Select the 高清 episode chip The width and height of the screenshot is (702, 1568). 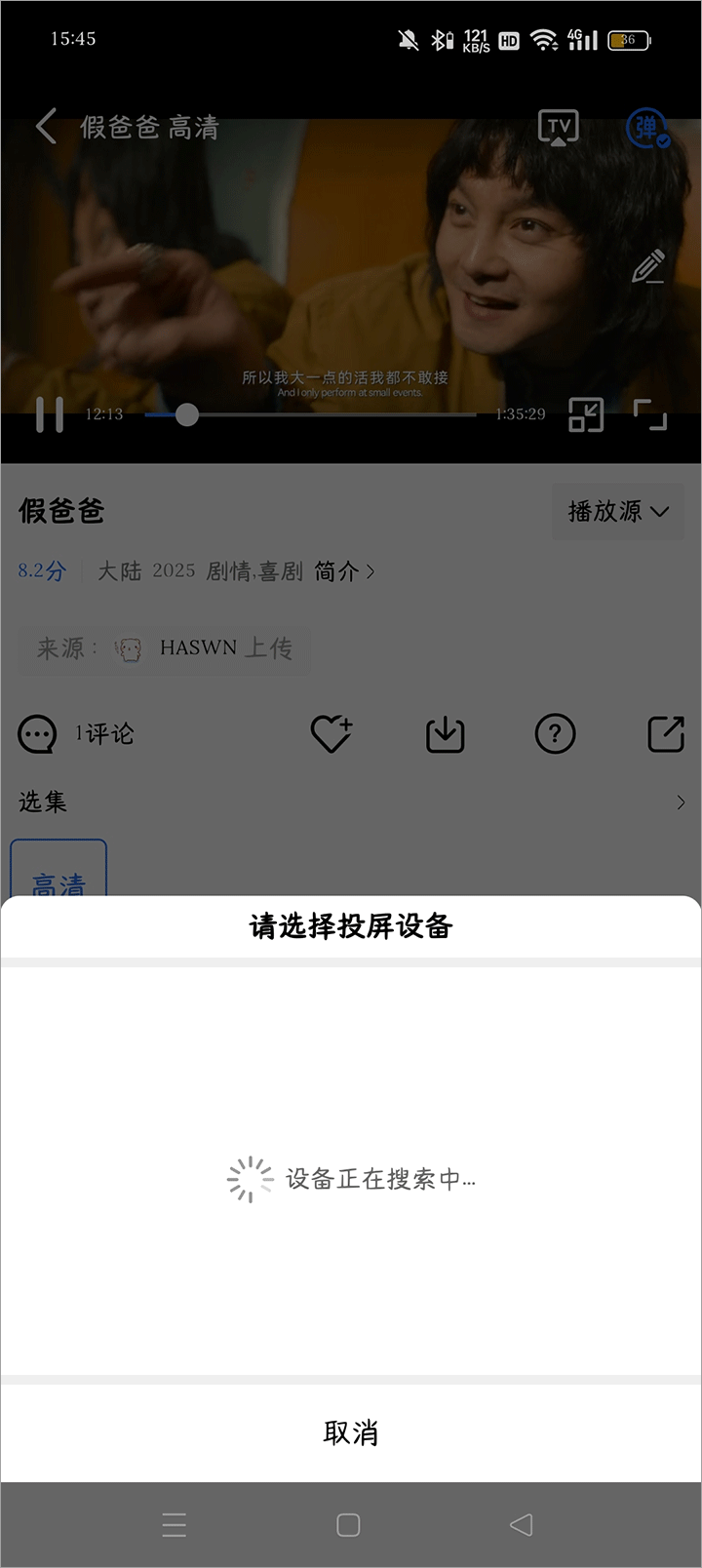pos(58,873)
